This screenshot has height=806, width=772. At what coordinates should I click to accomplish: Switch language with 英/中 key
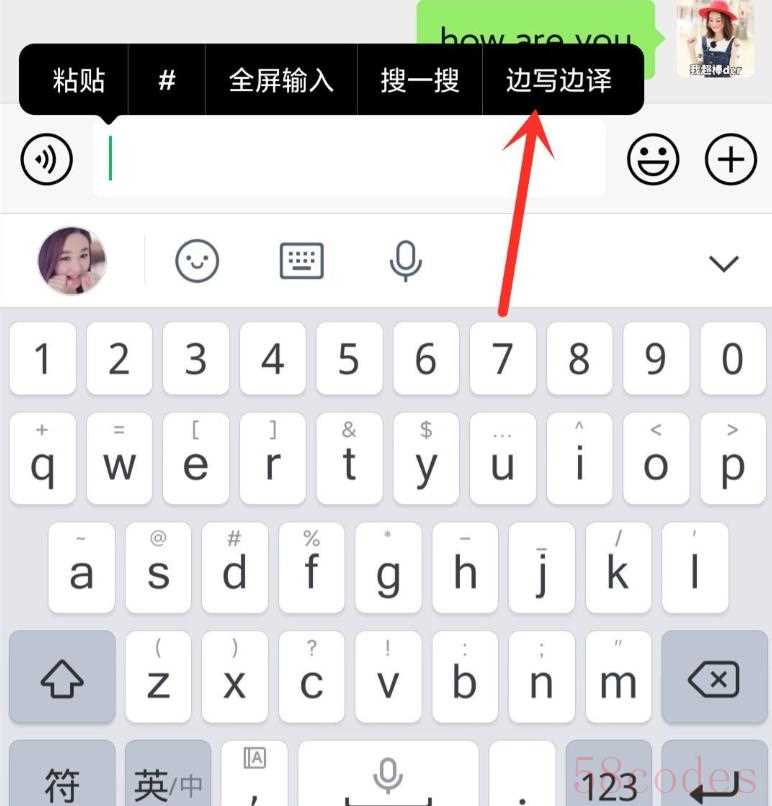(x=168, y=782)
